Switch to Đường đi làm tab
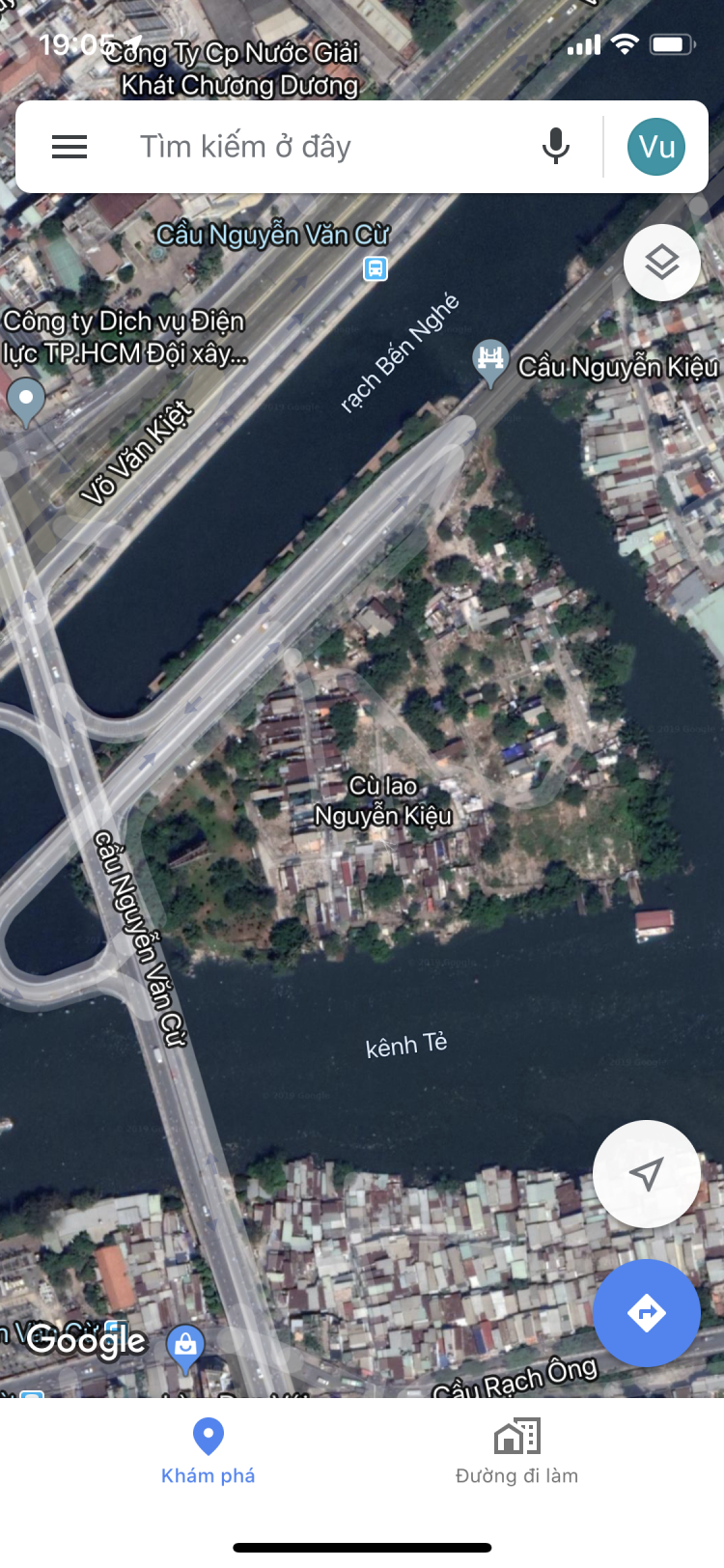 pos(516,1450)
